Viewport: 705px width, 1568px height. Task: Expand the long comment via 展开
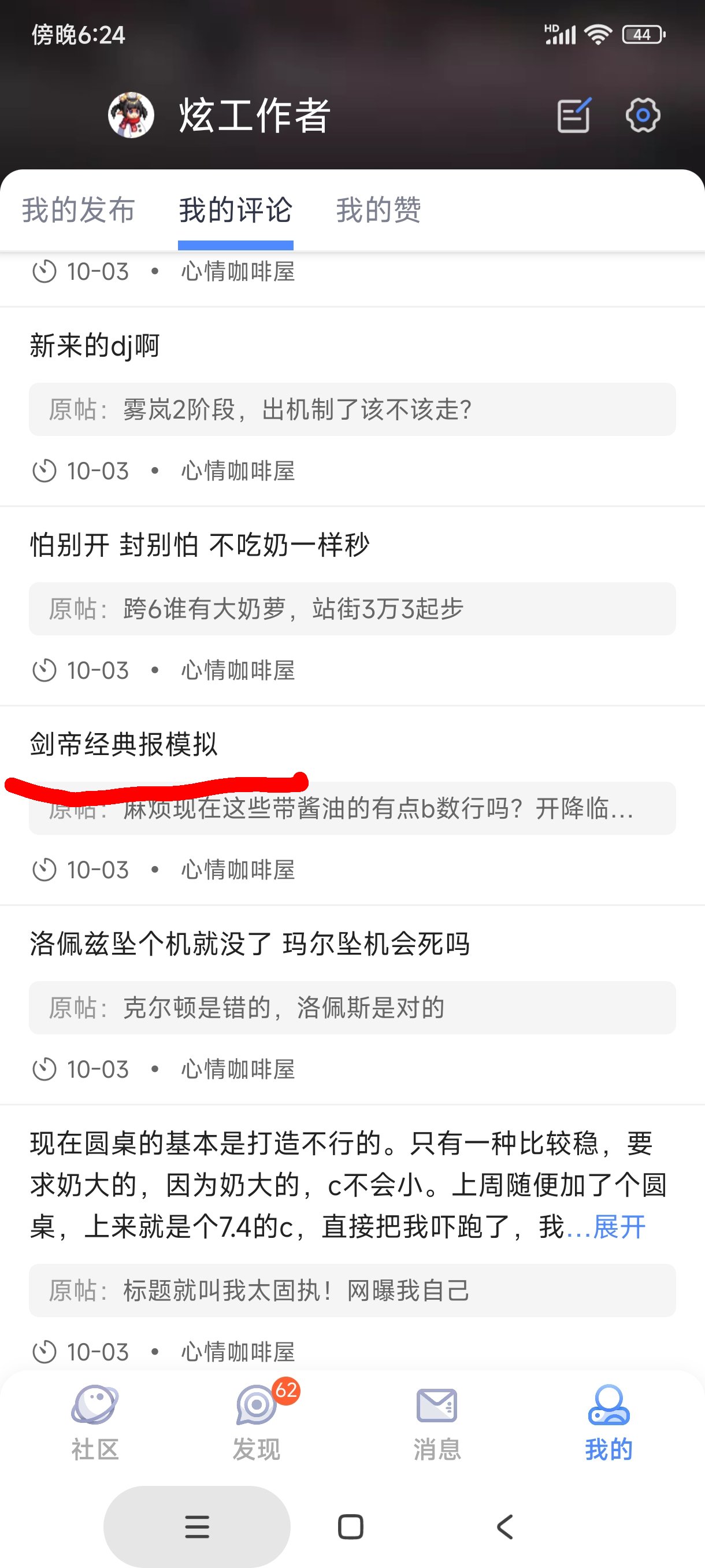(x=619, y=1227)
